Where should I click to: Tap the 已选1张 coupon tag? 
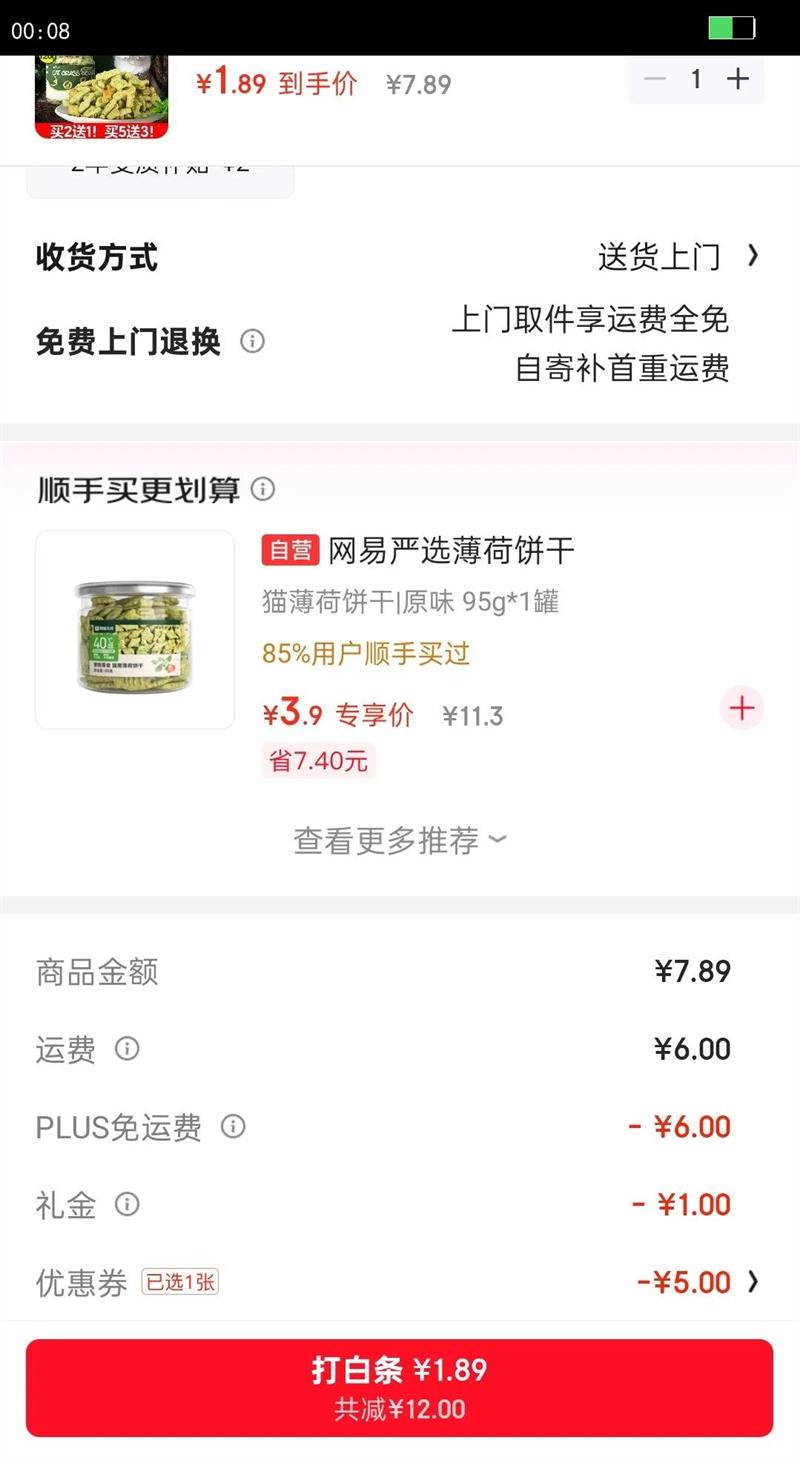click(x=181, y=1282)
